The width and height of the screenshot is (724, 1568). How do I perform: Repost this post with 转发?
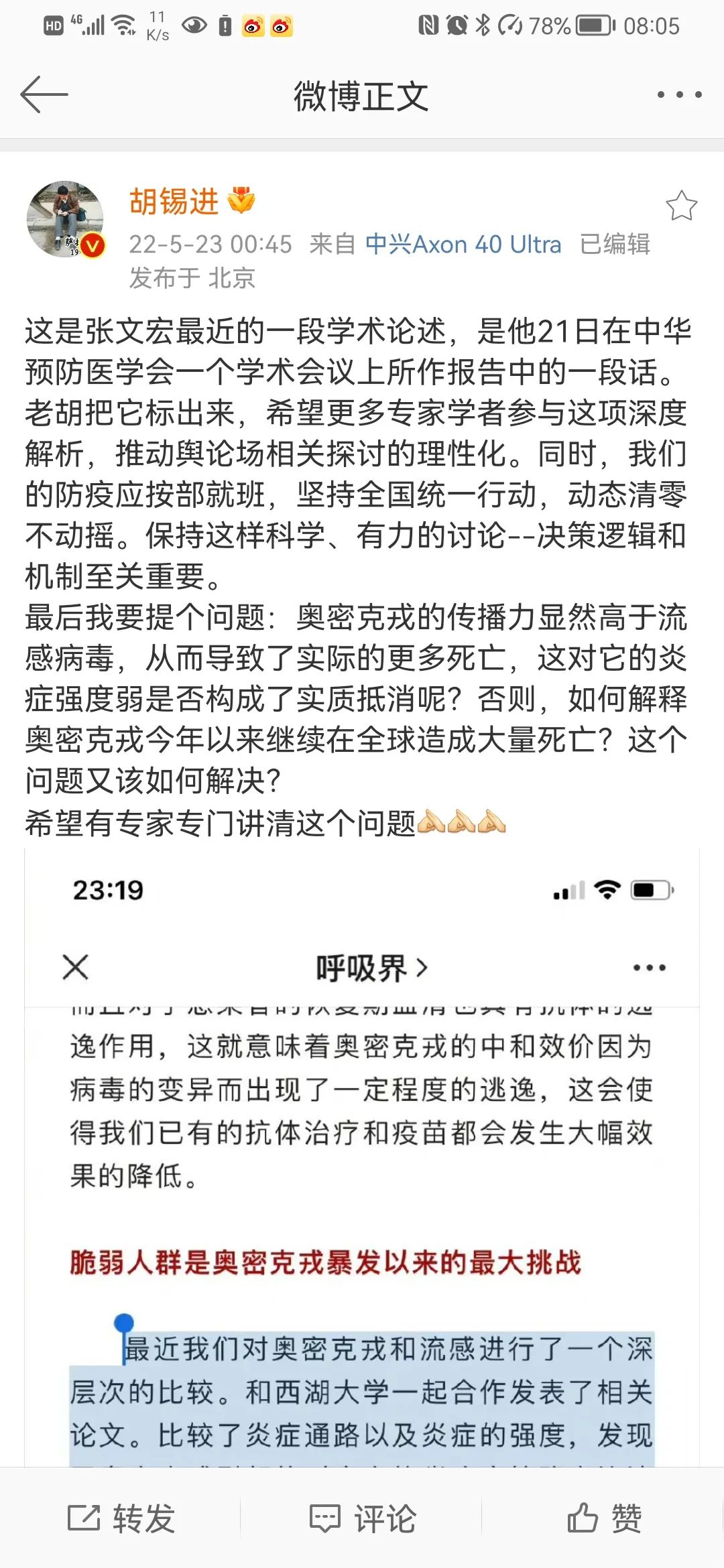point(121,1518)
